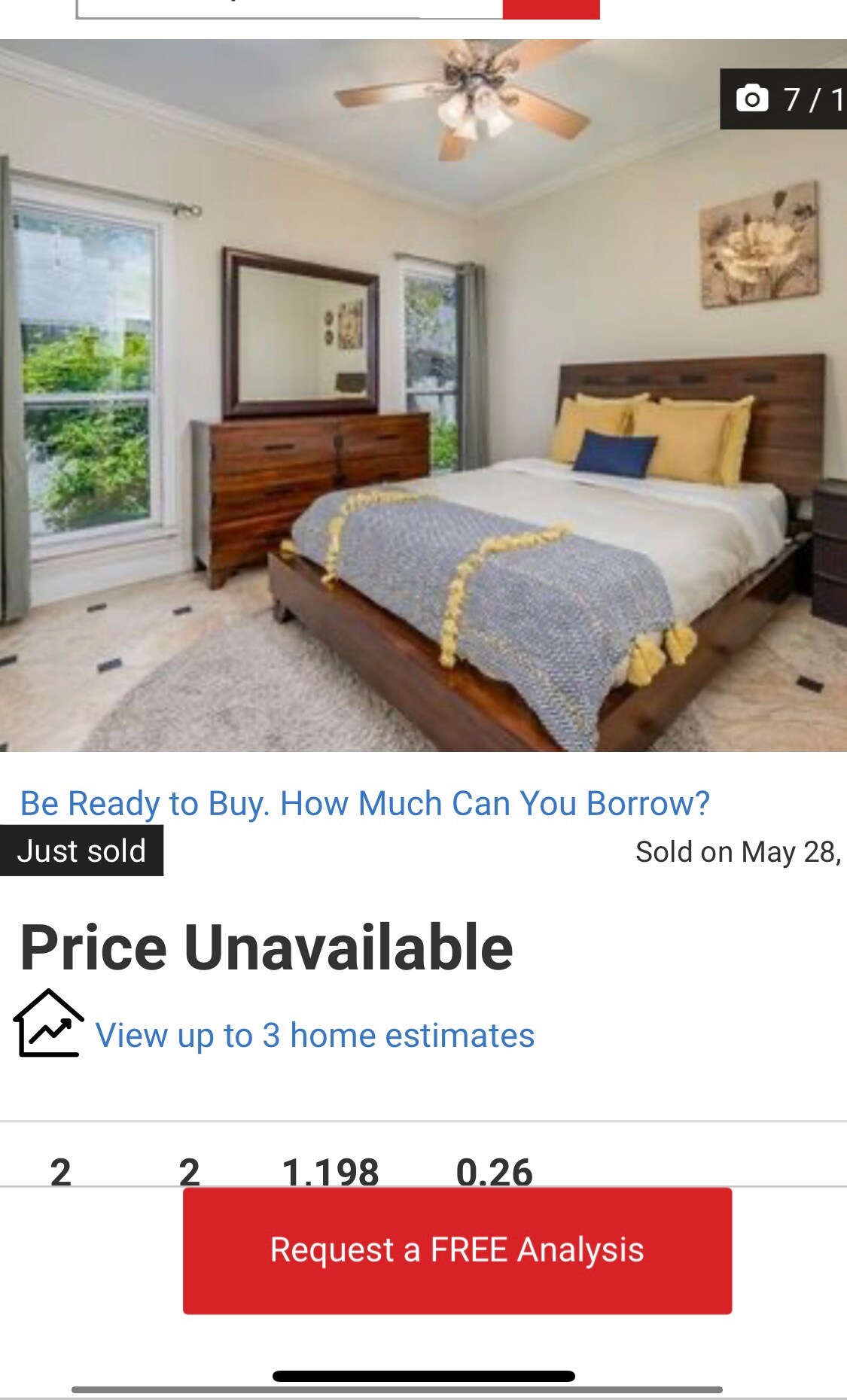Open the bedroom listing photo
Screen dimensions: 847x1400
pyautogui.click(x=423, y=395)
